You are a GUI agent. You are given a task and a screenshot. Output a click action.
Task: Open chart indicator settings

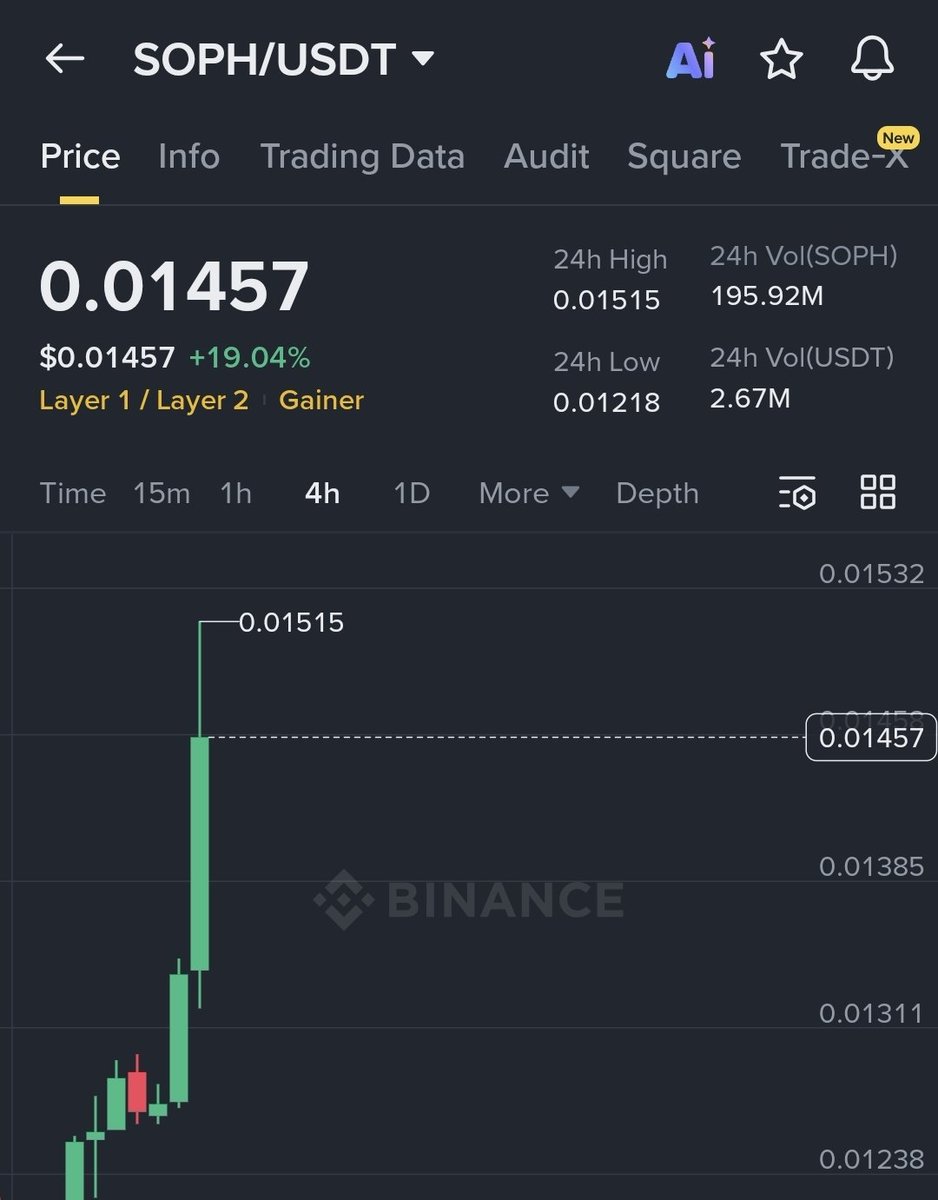pyautogui.click(x=797, y=492)
